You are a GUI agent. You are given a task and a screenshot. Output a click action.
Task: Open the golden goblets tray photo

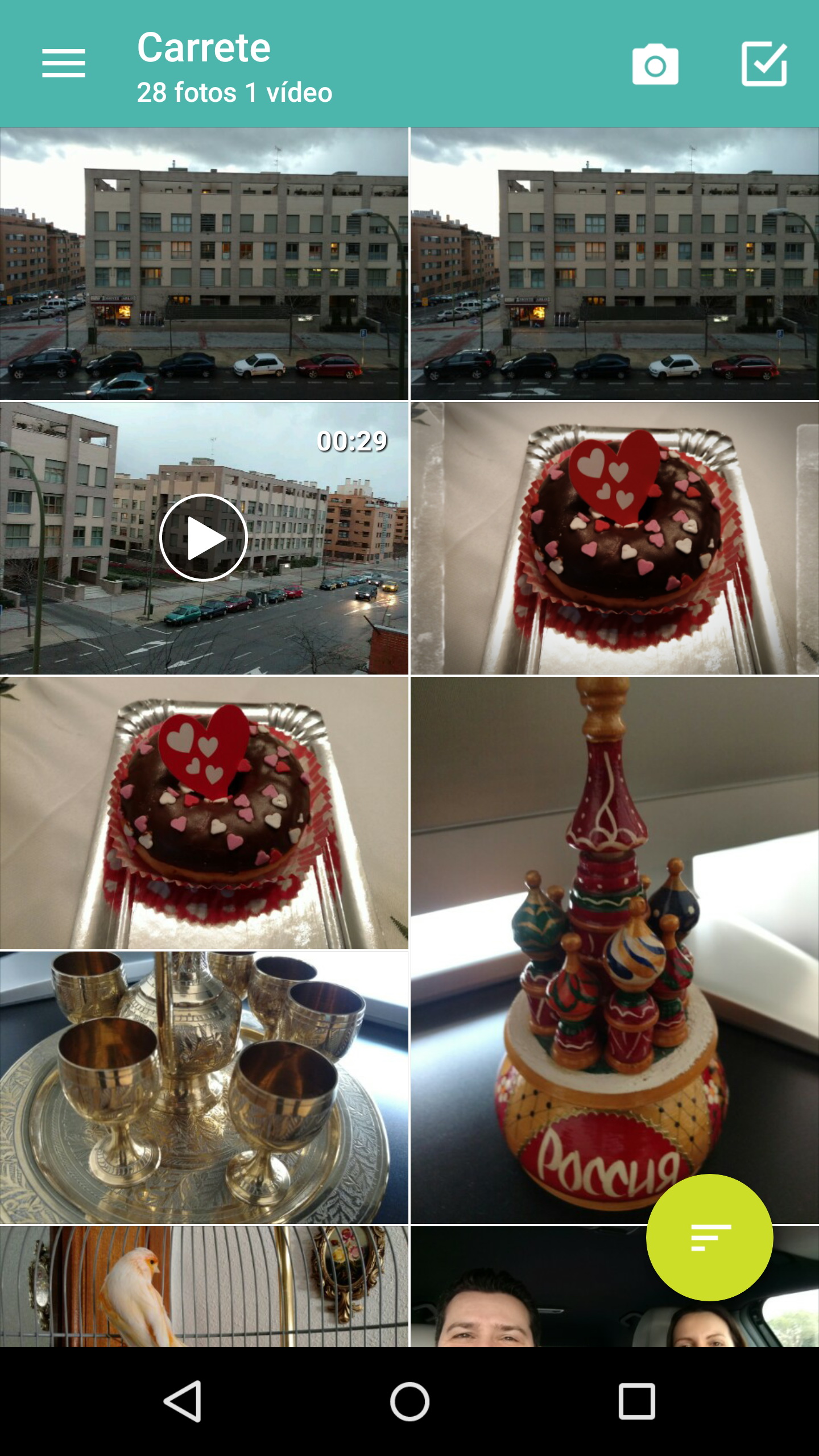point(204,1087)
